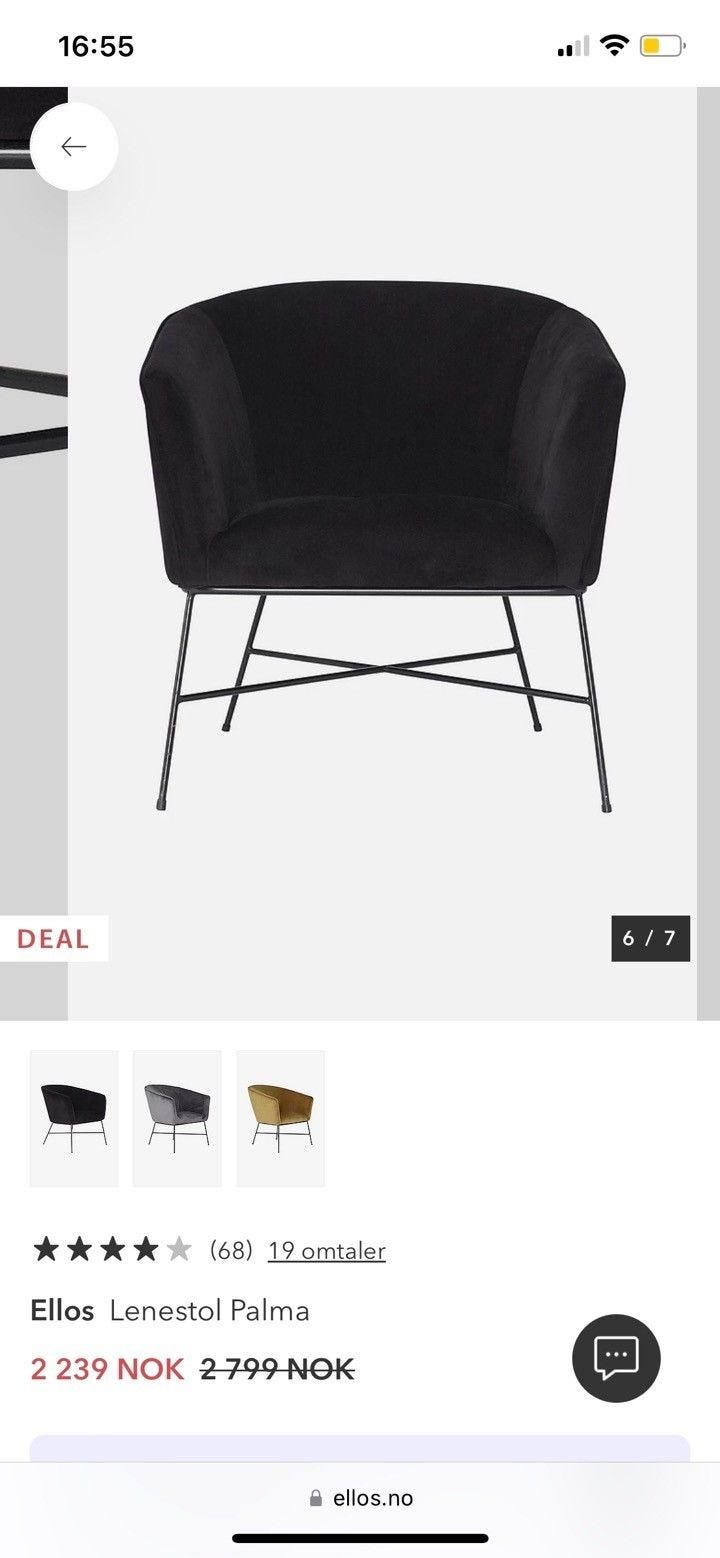Select the black chair color variant
The height and width of the screenshot is (1558, 720).
click(74, 1118)
